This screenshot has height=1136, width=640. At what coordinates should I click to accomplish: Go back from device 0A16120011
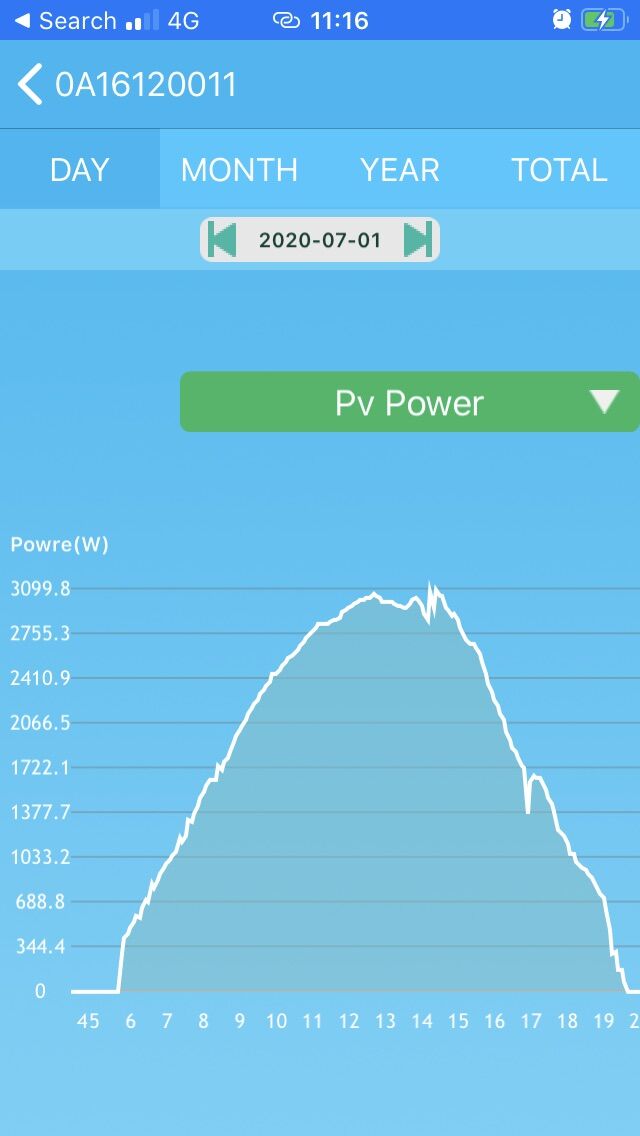[x=30, y=85]
